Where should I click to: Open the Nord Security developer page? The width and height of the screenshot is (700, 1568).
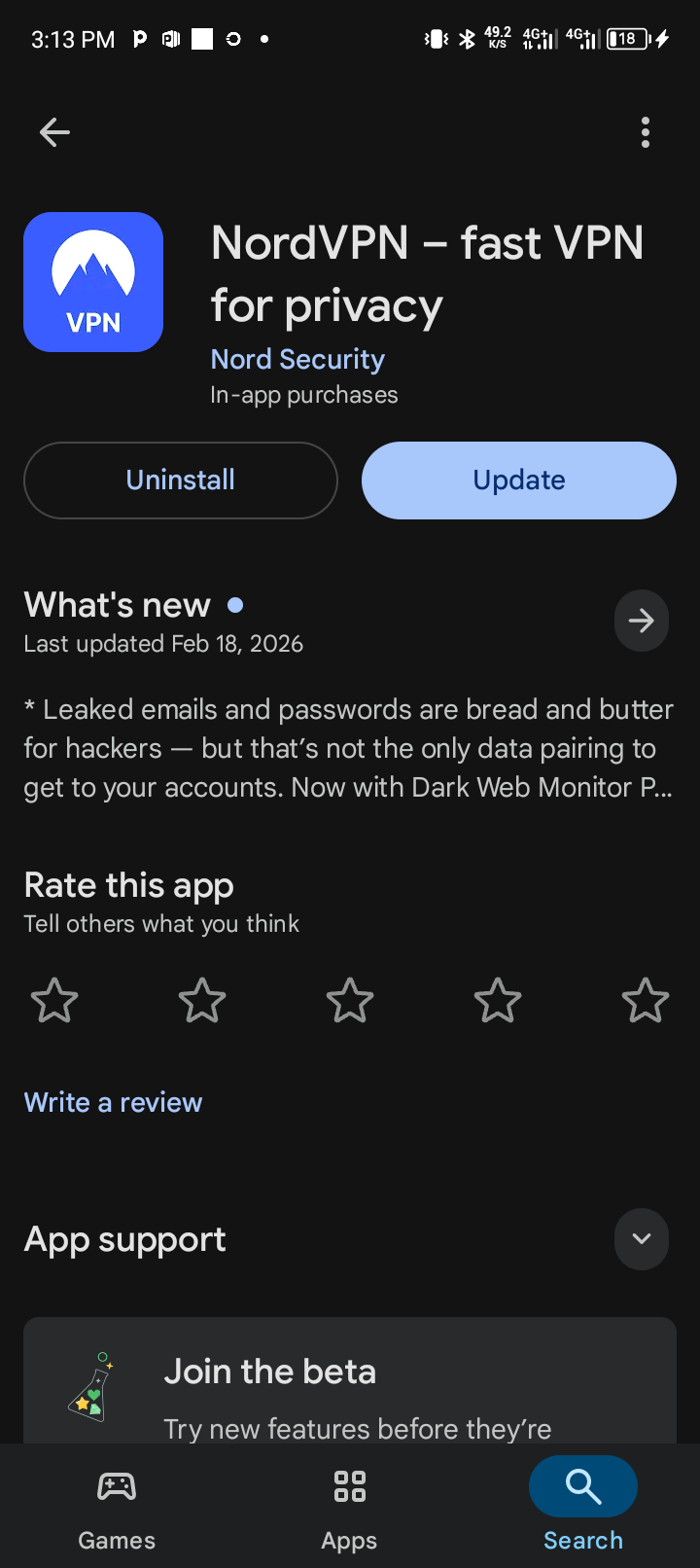click(297, 359)
